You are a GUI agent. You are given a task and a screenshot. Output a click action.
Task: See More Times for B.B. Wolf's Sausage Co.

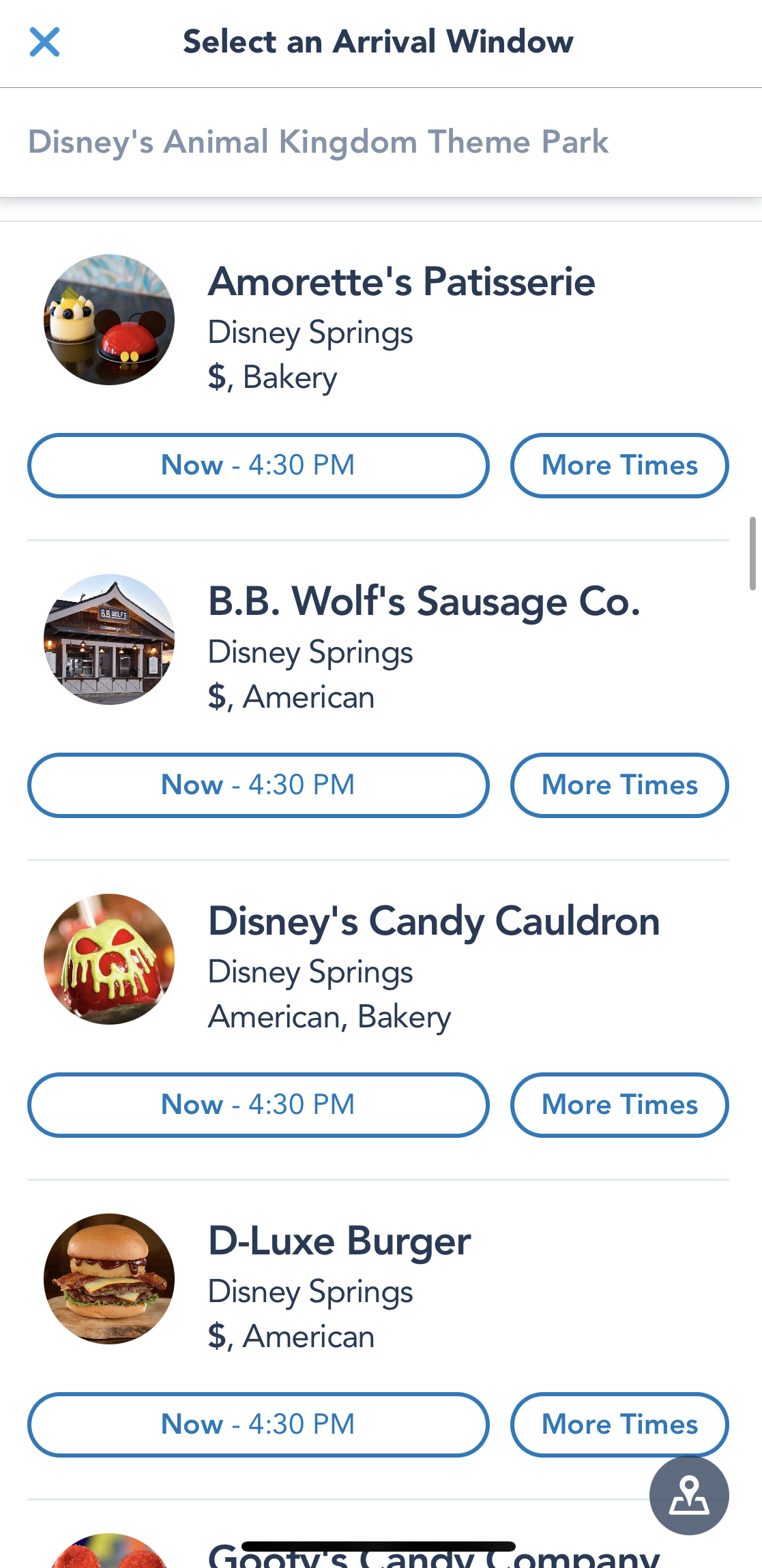619,785
